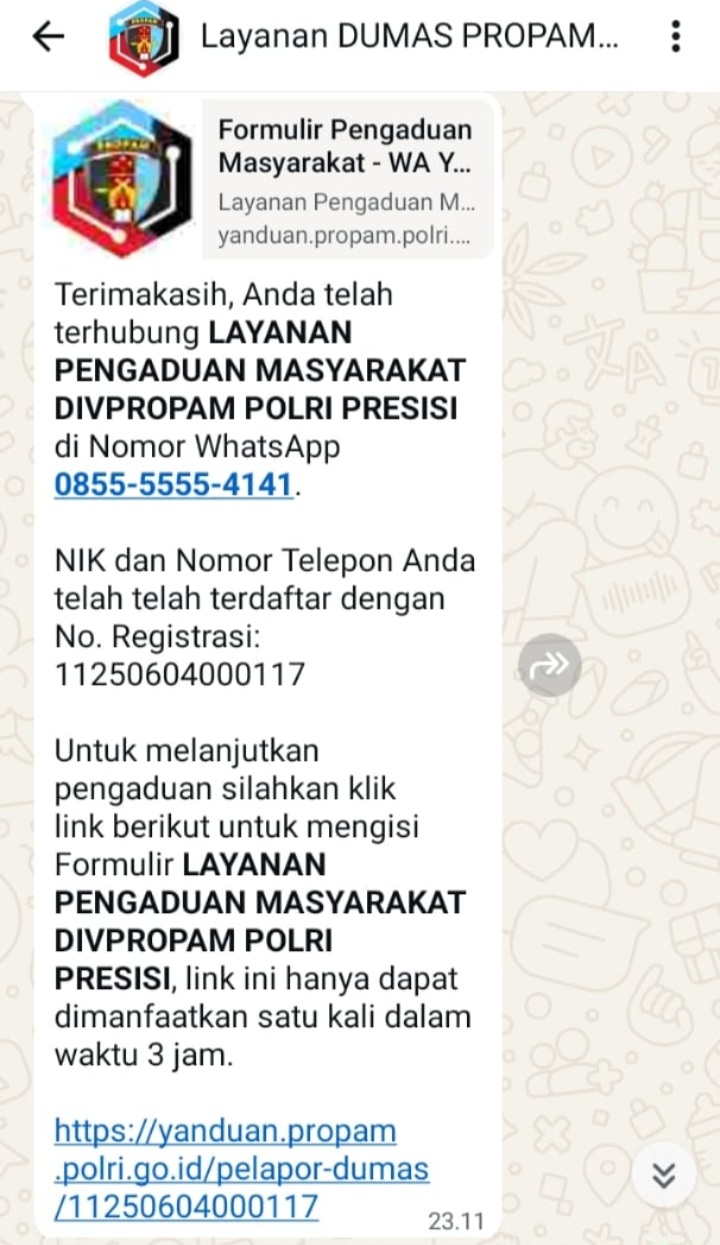Tap the phone number 0855-5555-4141
720x1245 pixels.
(173, 485)
